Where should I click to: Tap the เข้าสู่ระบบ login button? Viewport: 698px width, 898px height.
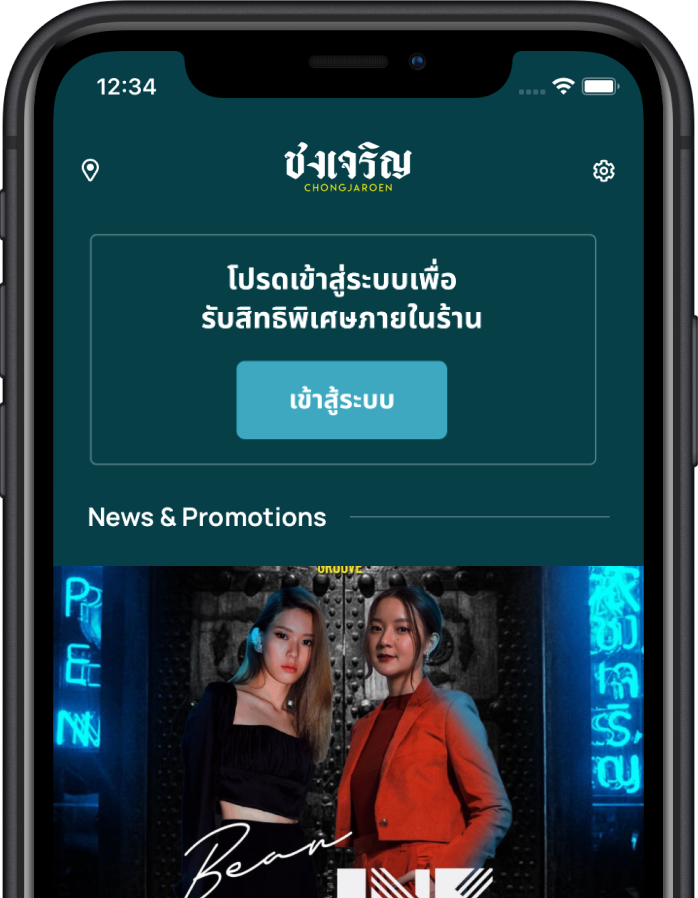(341, 400)
